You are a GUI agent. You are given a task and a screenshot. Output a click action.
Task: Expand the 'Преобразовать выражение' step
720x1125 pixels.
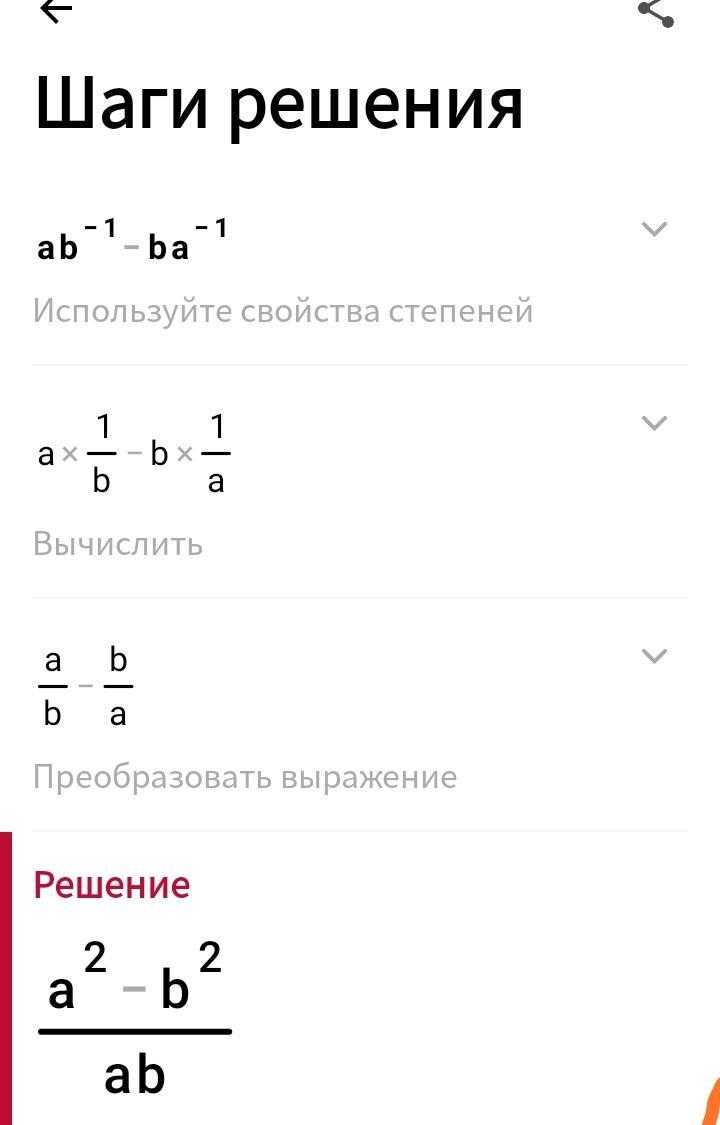(654, 656)
